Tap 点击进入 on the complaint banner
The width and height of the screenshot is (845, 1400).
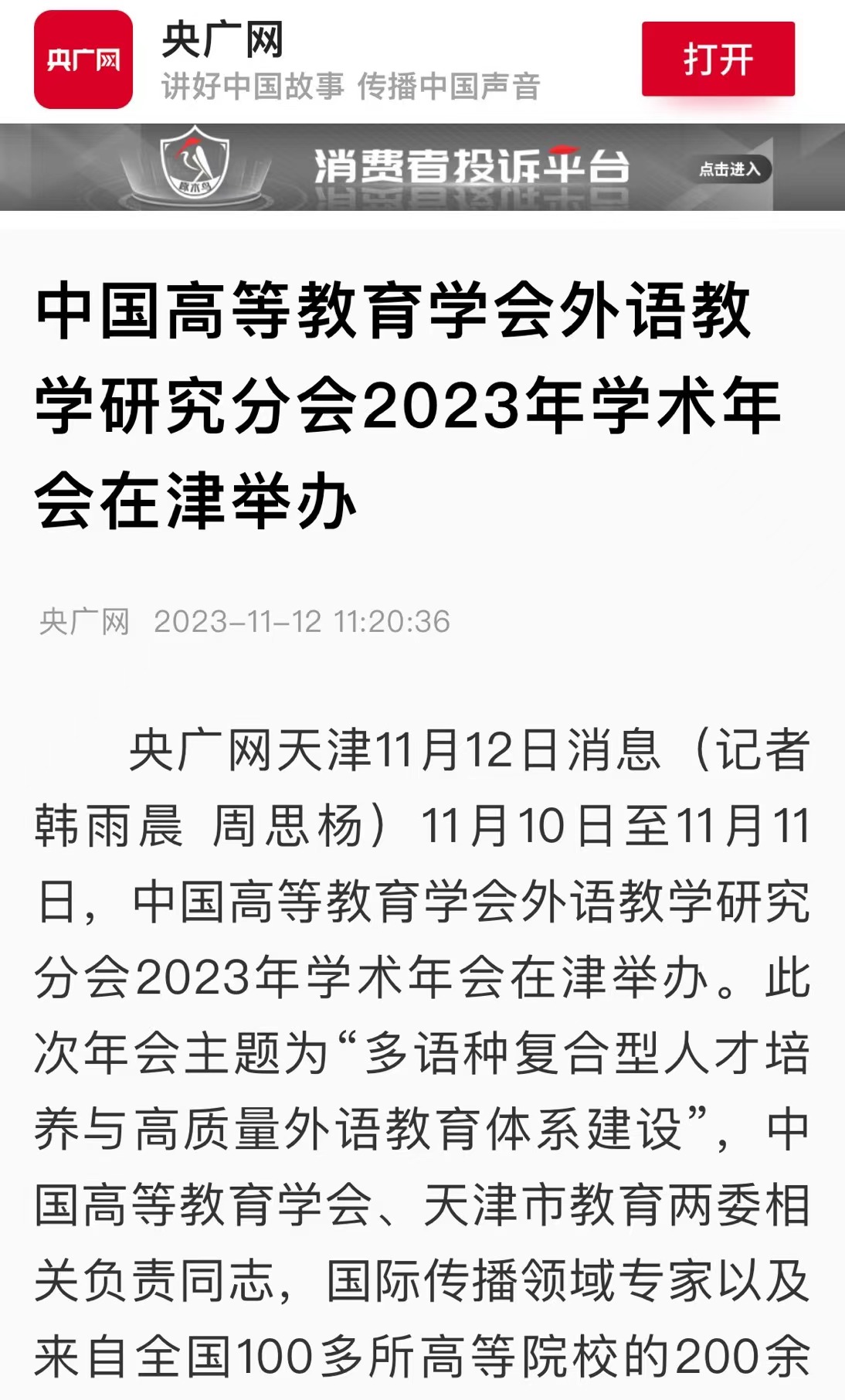point(730,169)
